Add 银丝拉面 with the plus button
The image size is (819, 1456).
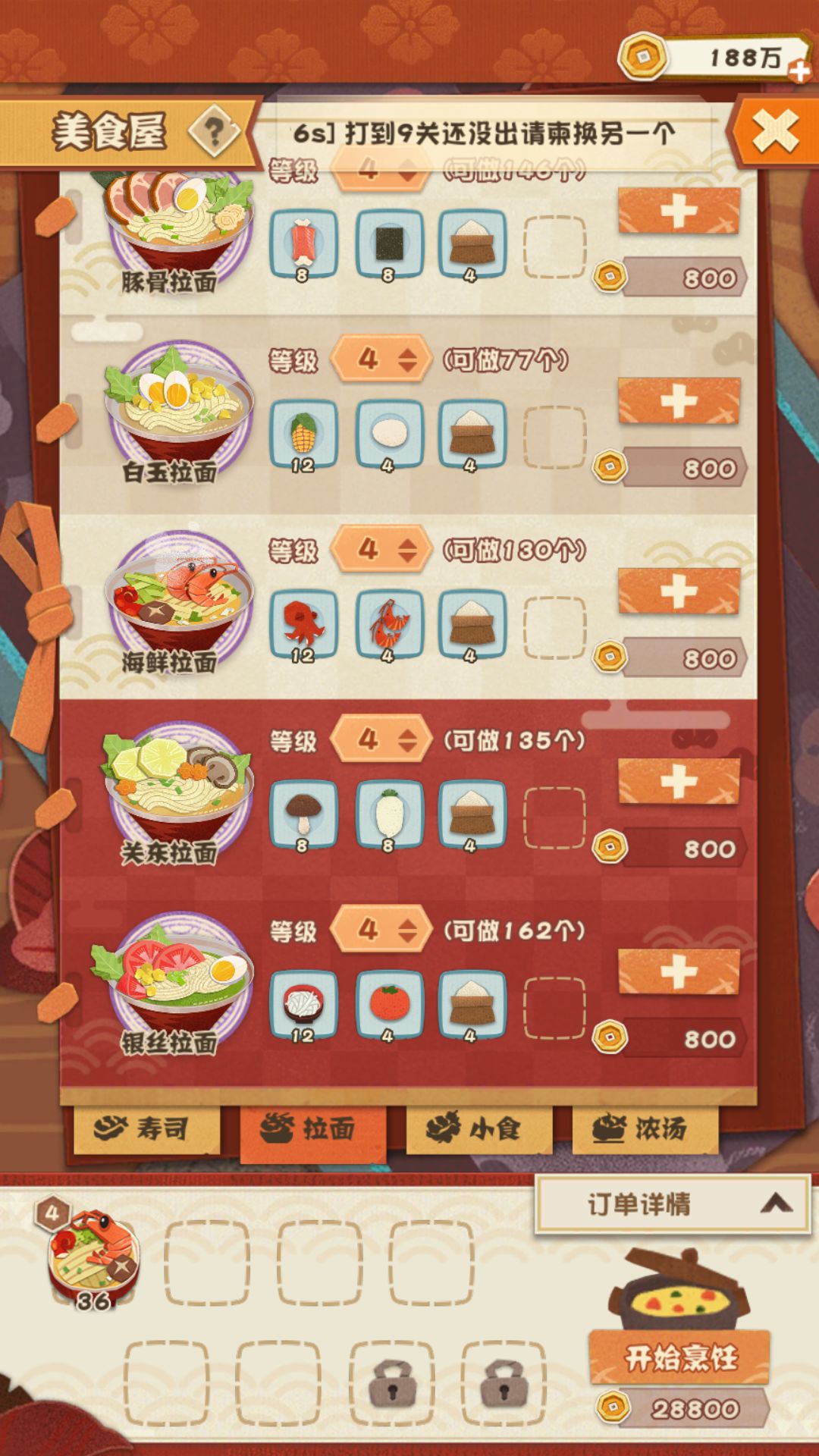679,972
